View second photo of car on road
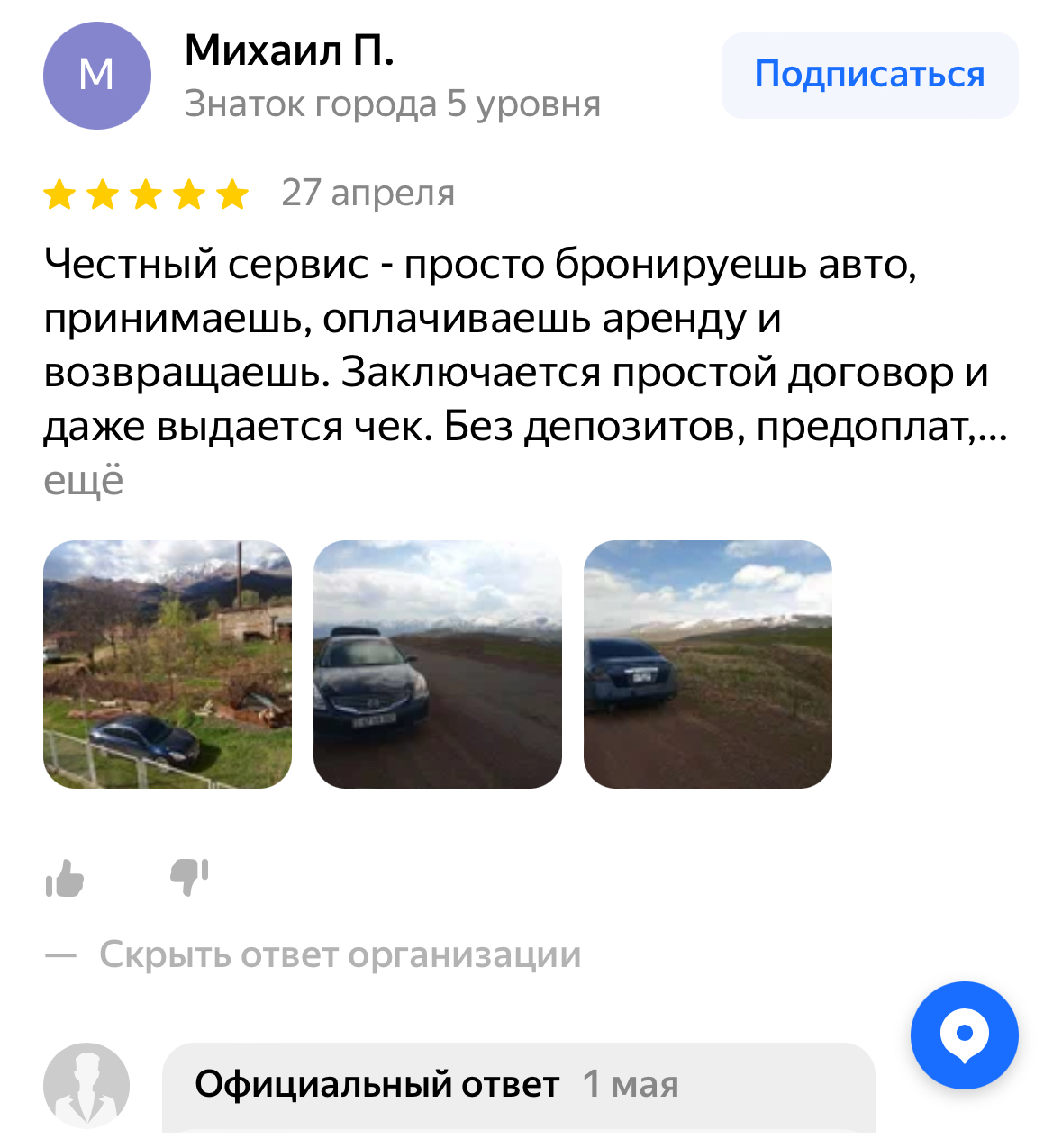This screenshot has height=1148, width=1062. [x=438, y=664]
